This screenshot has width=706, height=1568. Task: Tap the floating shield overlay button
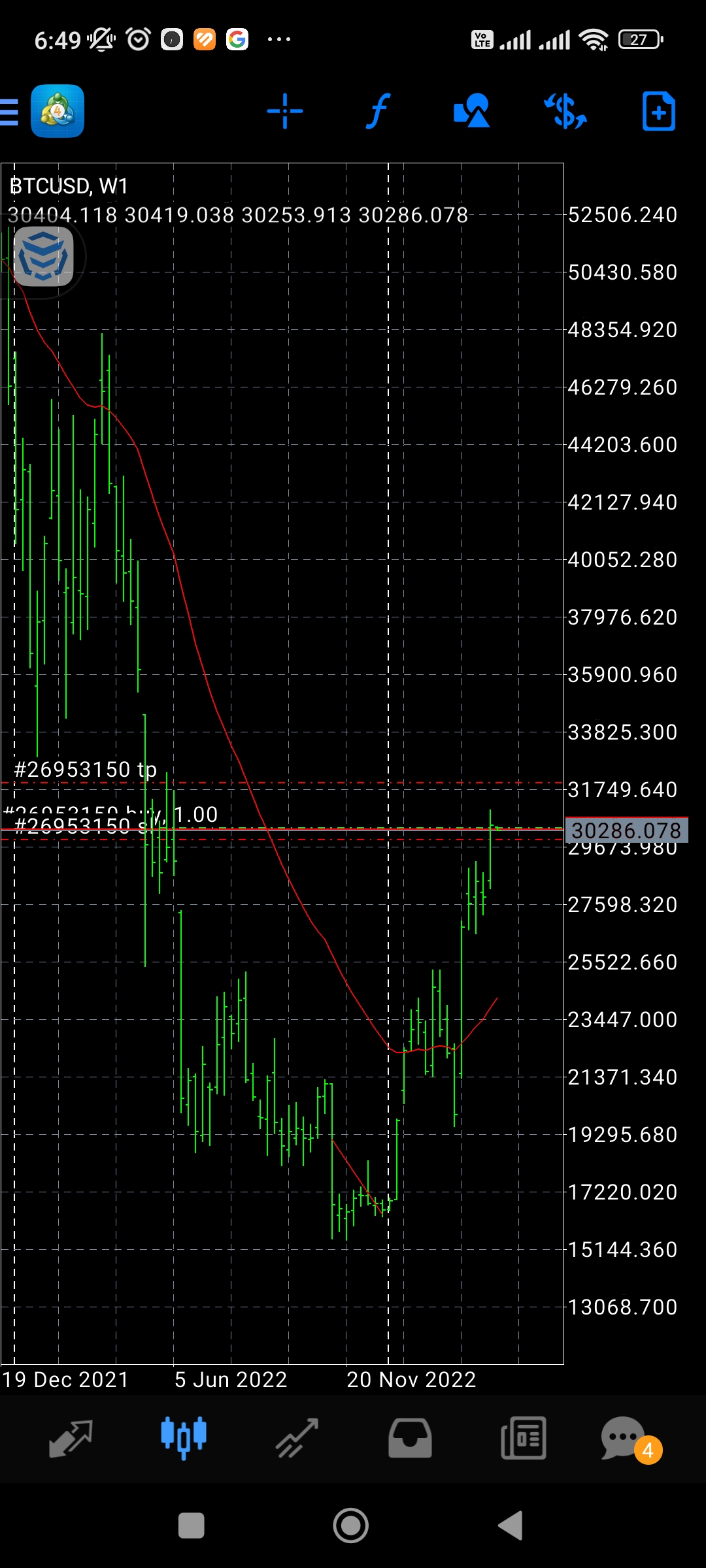click(43, 256)
